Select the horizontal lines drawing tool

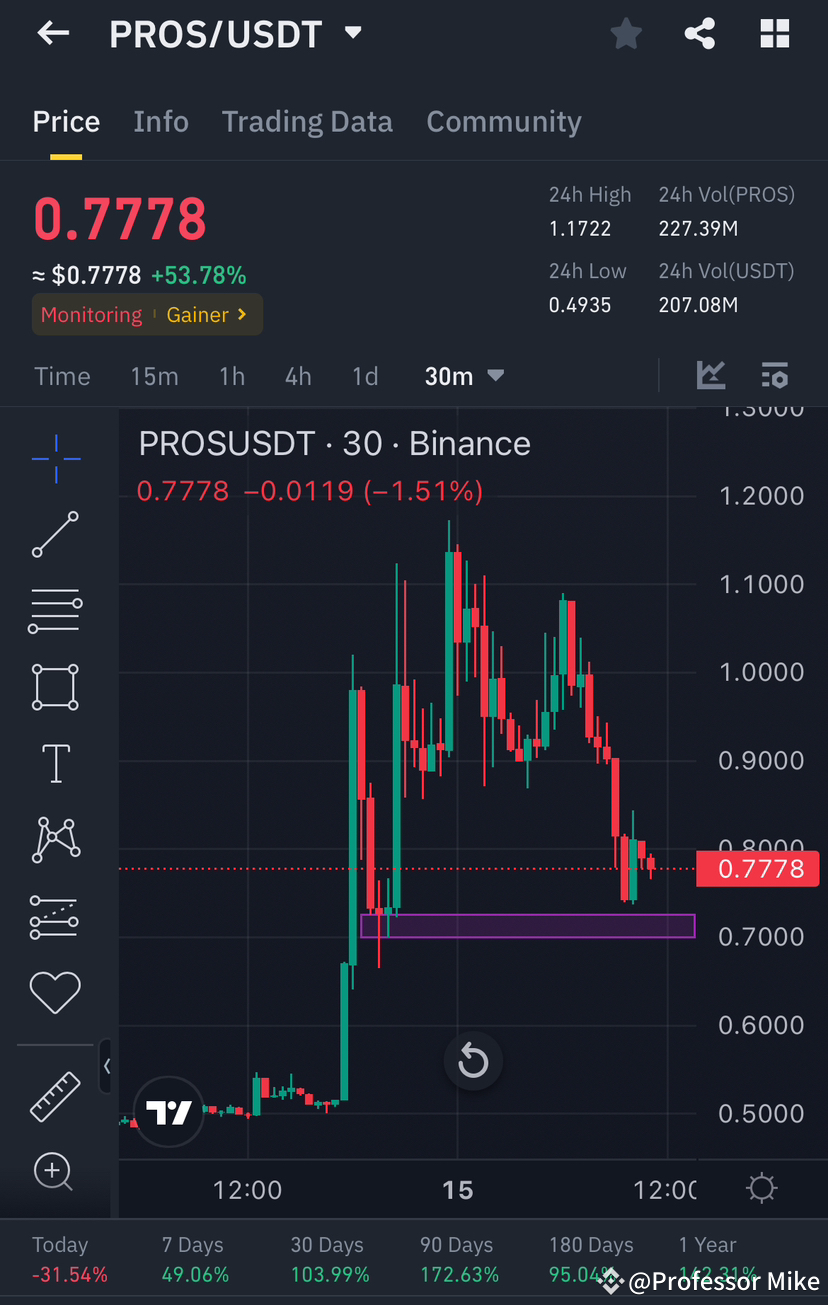point(55,611)
